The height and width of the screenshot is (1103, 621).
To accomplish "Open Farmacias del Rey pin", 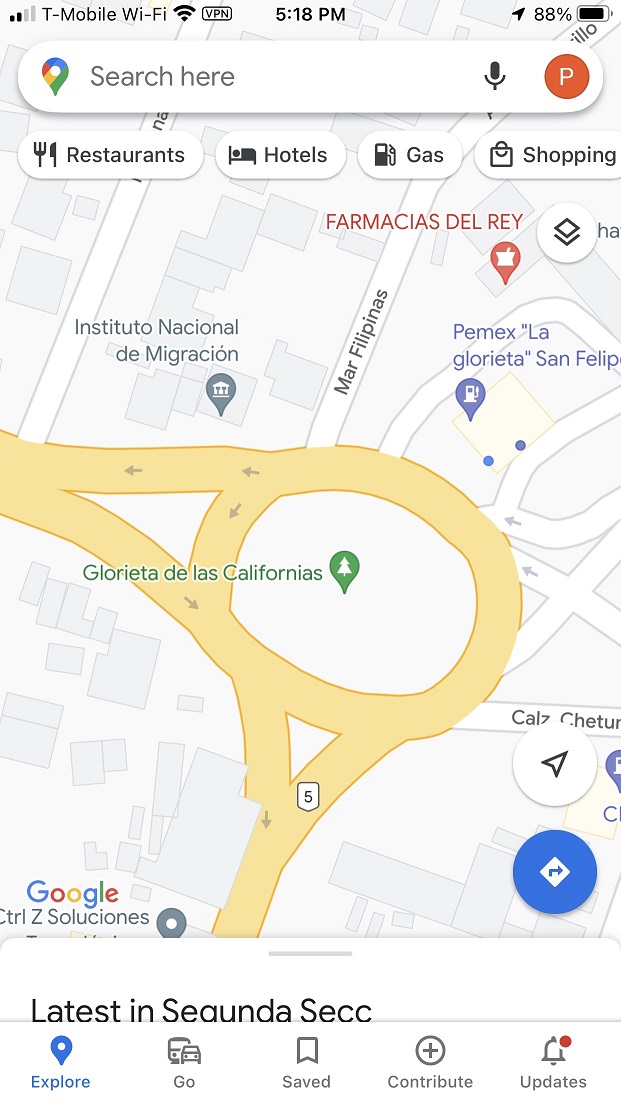I will [505, 262].
